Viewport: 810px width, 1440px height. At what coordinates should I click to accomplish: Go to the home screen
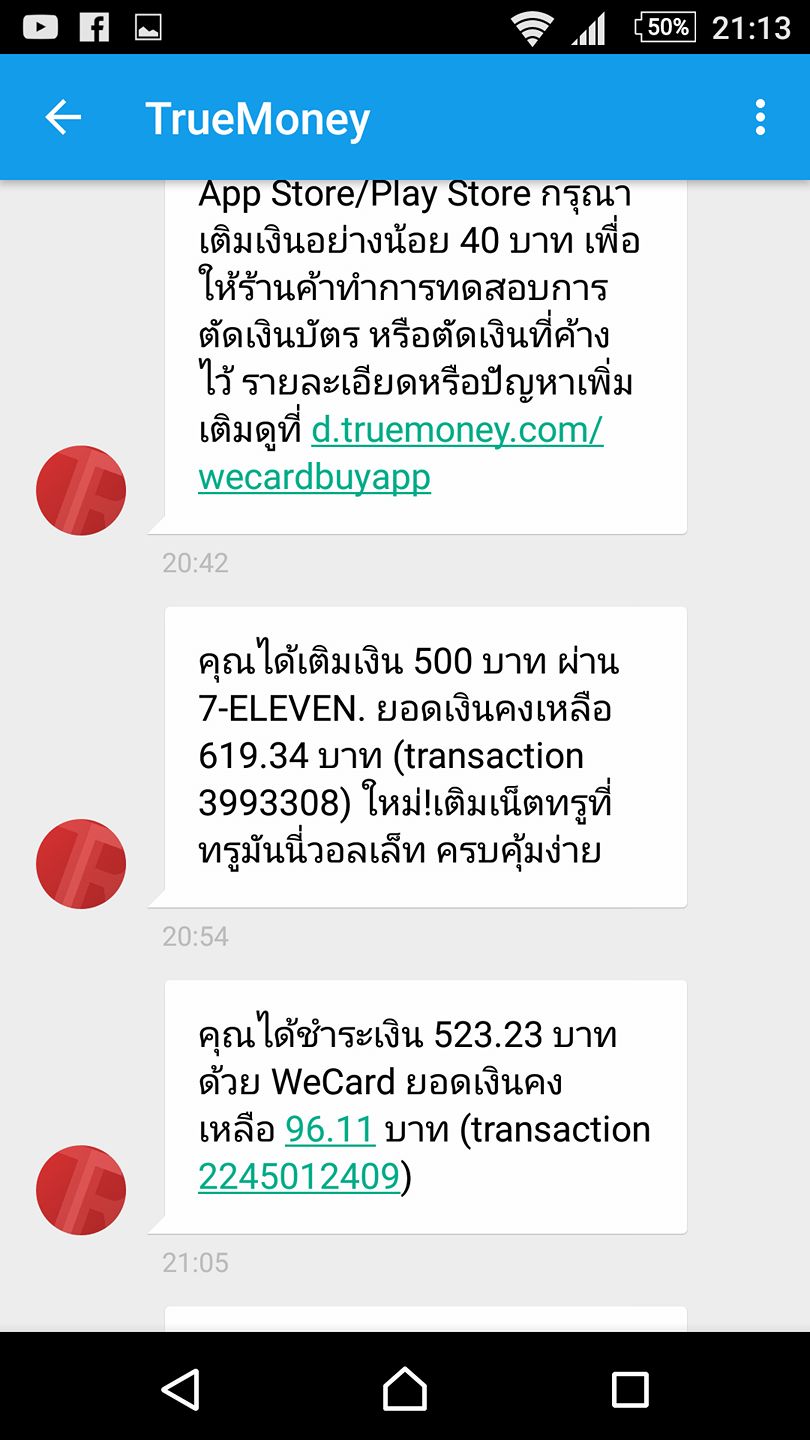pos(405,1388)
